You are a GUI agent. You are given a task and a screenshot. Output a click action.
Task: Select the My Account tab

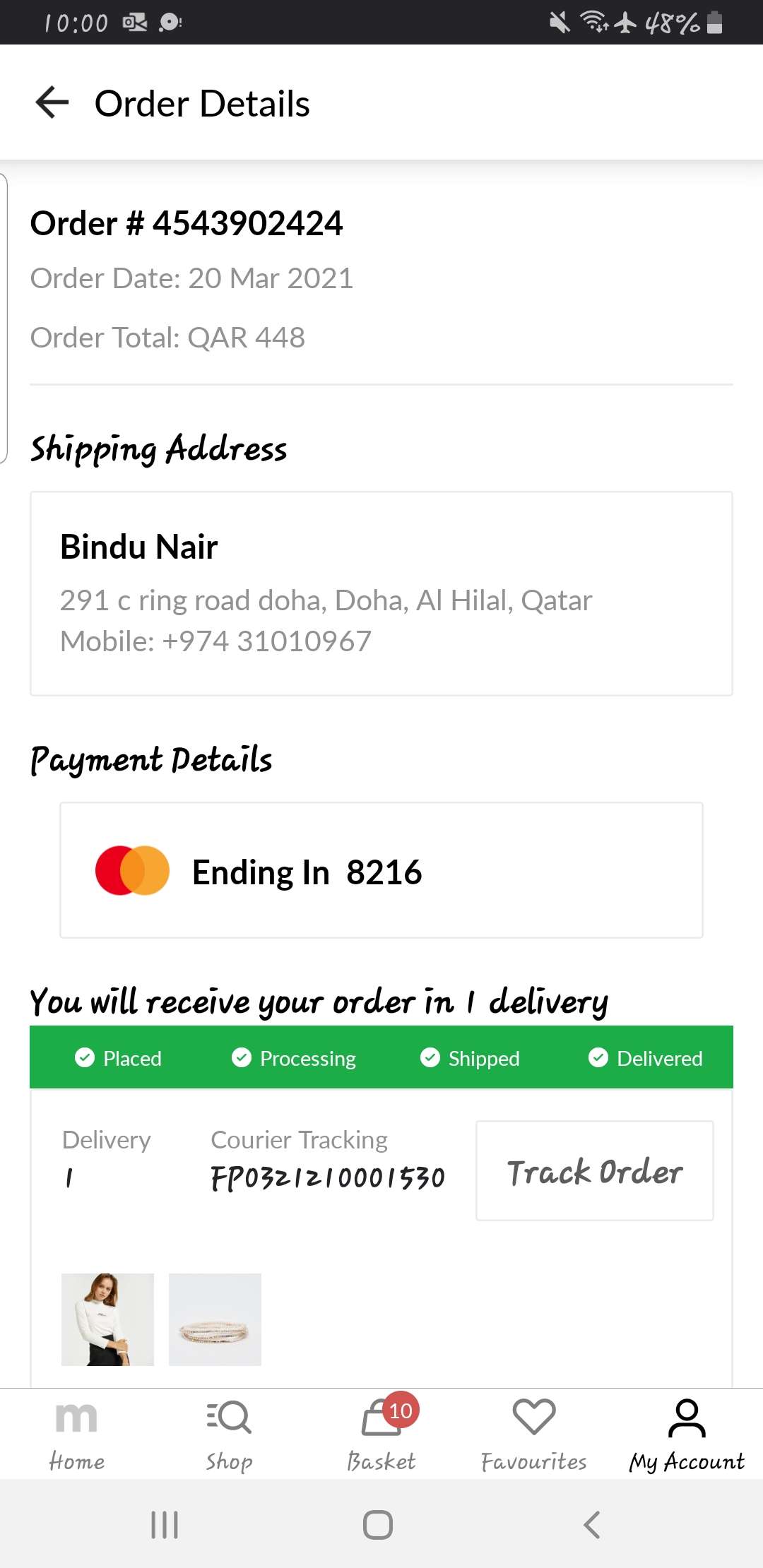pyautogui.click(x=687, y=1434)
